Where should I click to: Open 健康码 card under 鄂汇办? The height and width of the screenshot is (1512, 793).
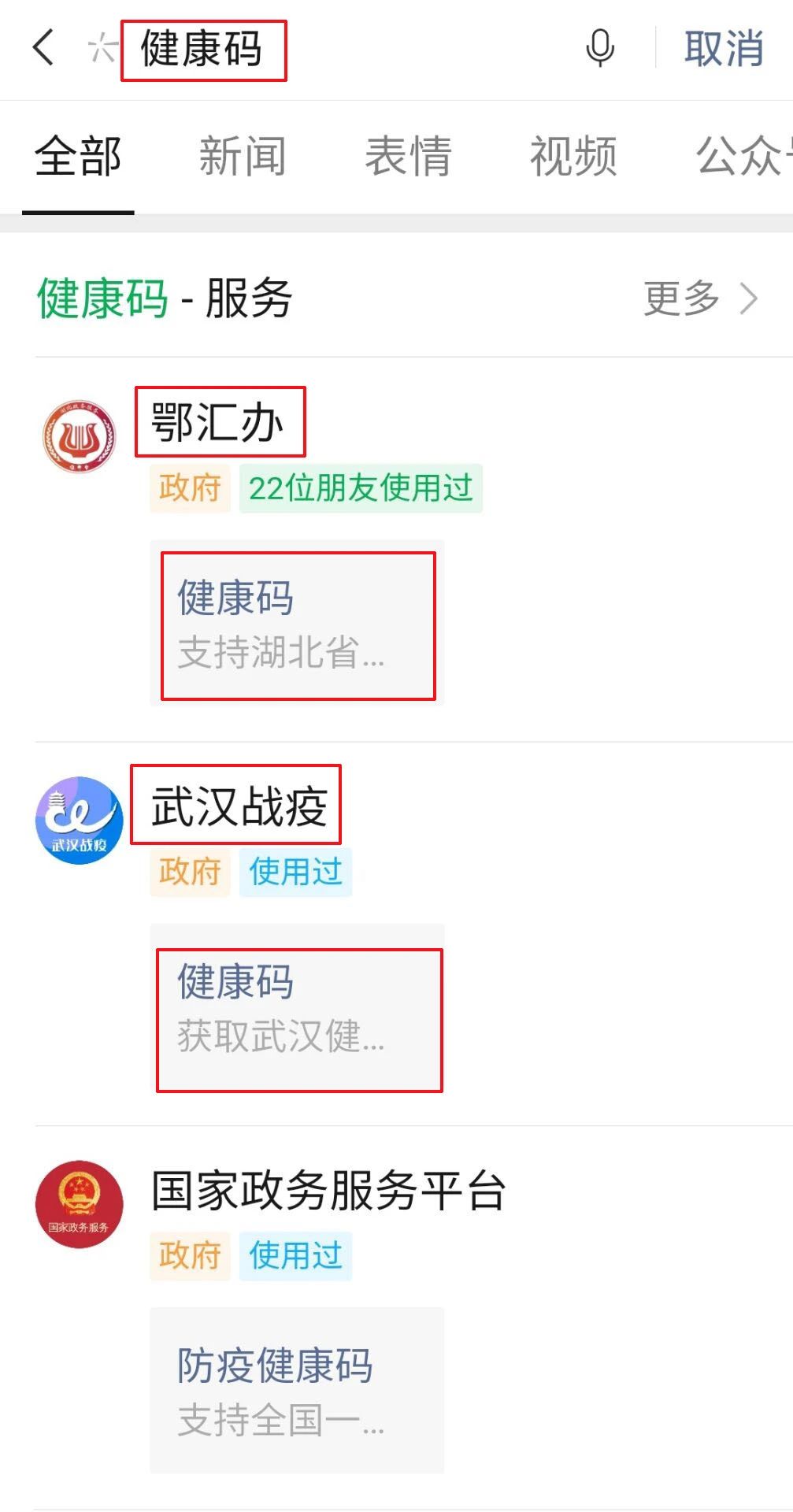click(297, 624)
